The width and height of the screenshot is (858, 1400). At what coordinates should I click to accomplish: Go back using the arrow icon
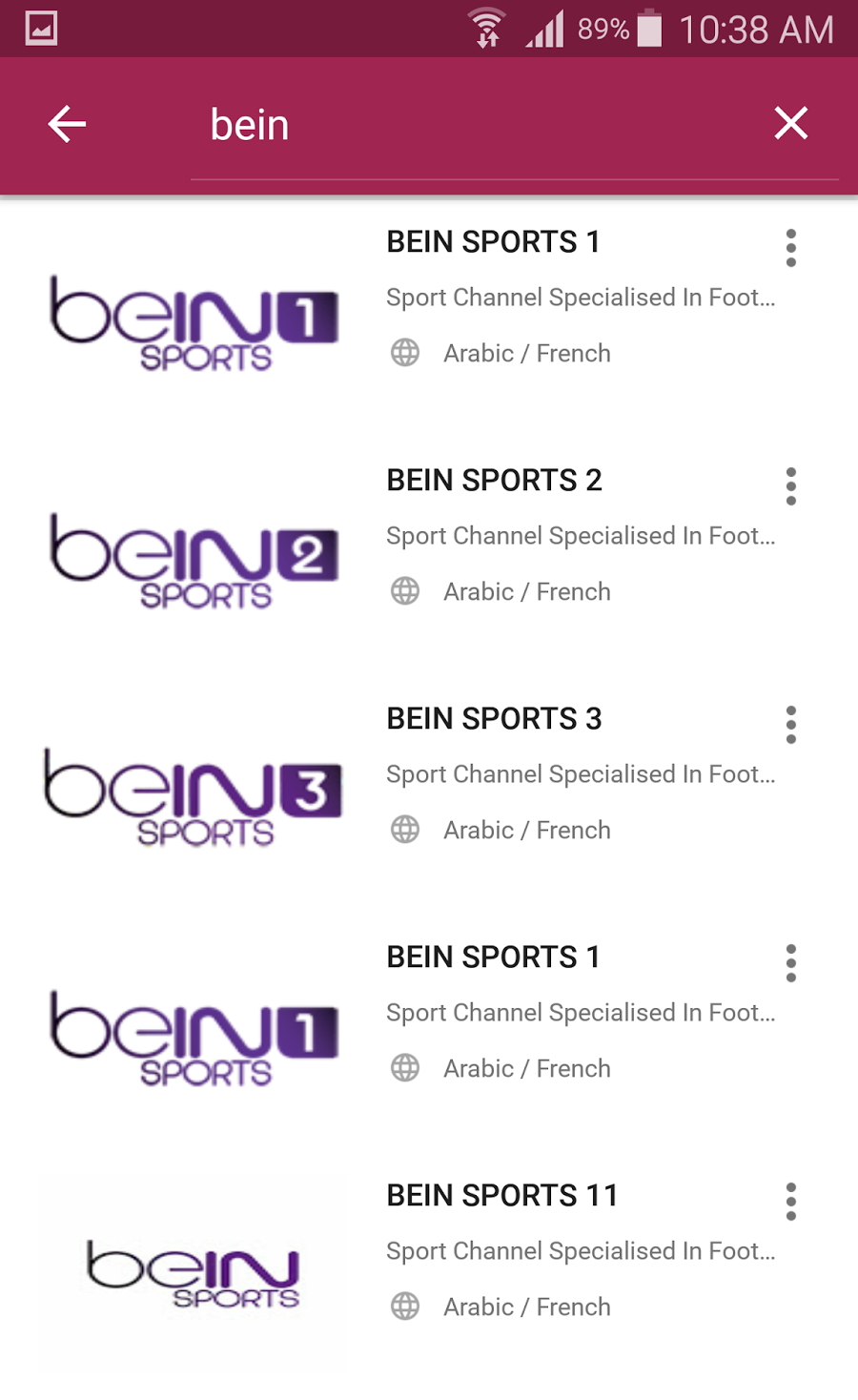(x=67, y=124)
